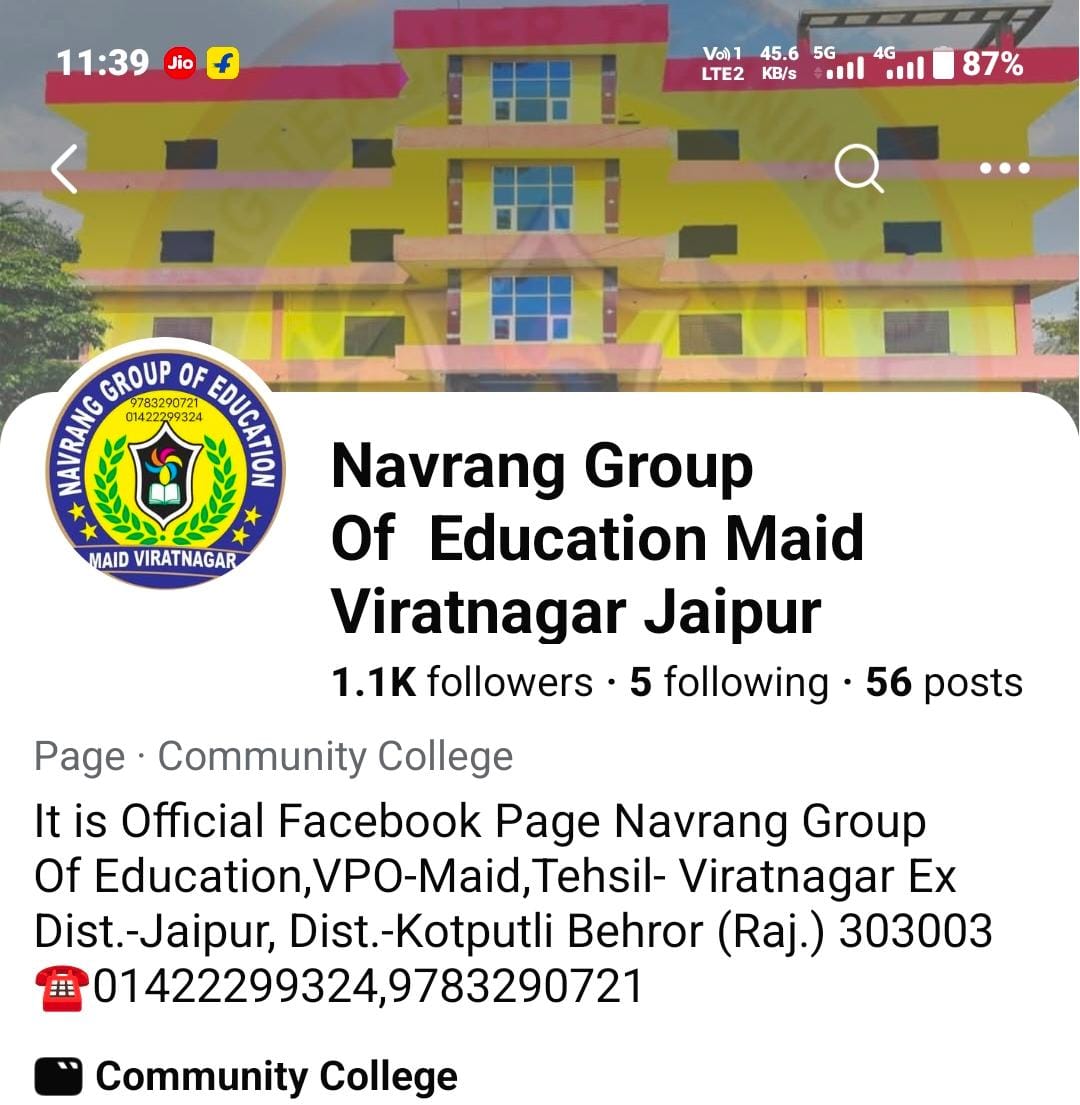Go back using the back arrow
Viewport: 1080px width, 1105px height.
(65, 168)
